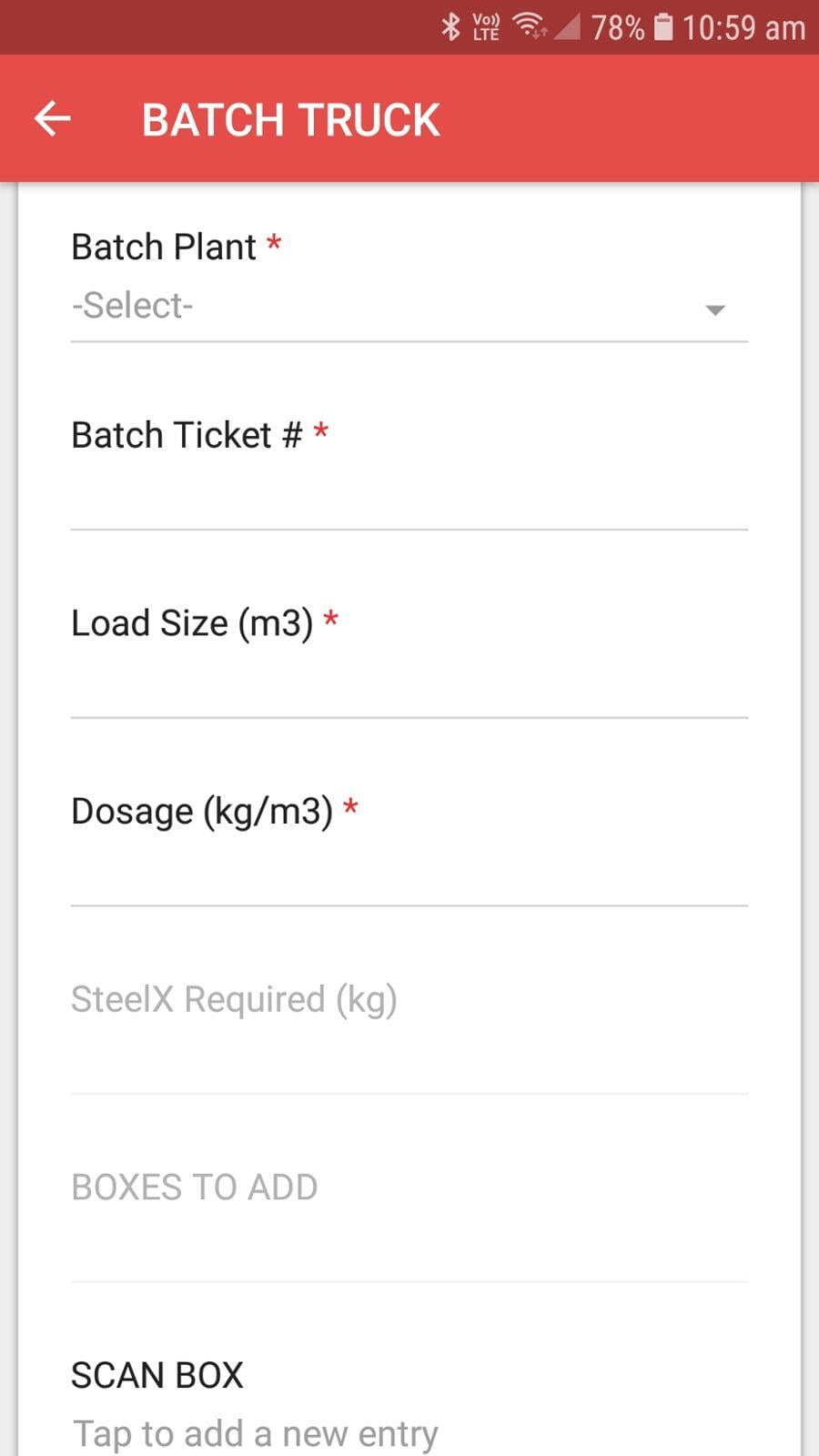Focus the Load Size (m3) field
This screenshot has width=819, height=1456.
click(x=409, y=684)
